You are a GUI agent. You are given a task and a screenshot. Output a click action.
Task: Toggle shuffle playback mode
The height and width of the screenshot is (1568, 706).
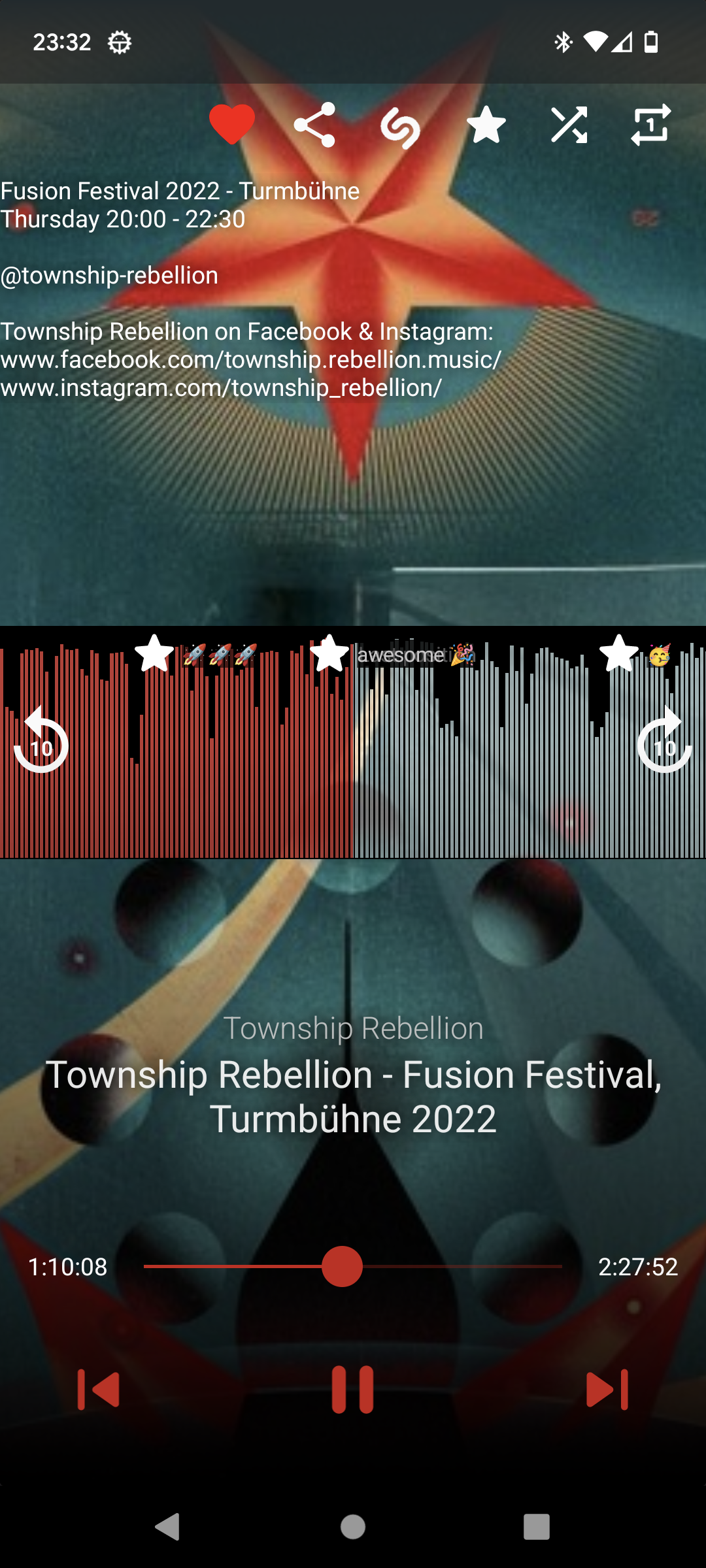point(569,124)
